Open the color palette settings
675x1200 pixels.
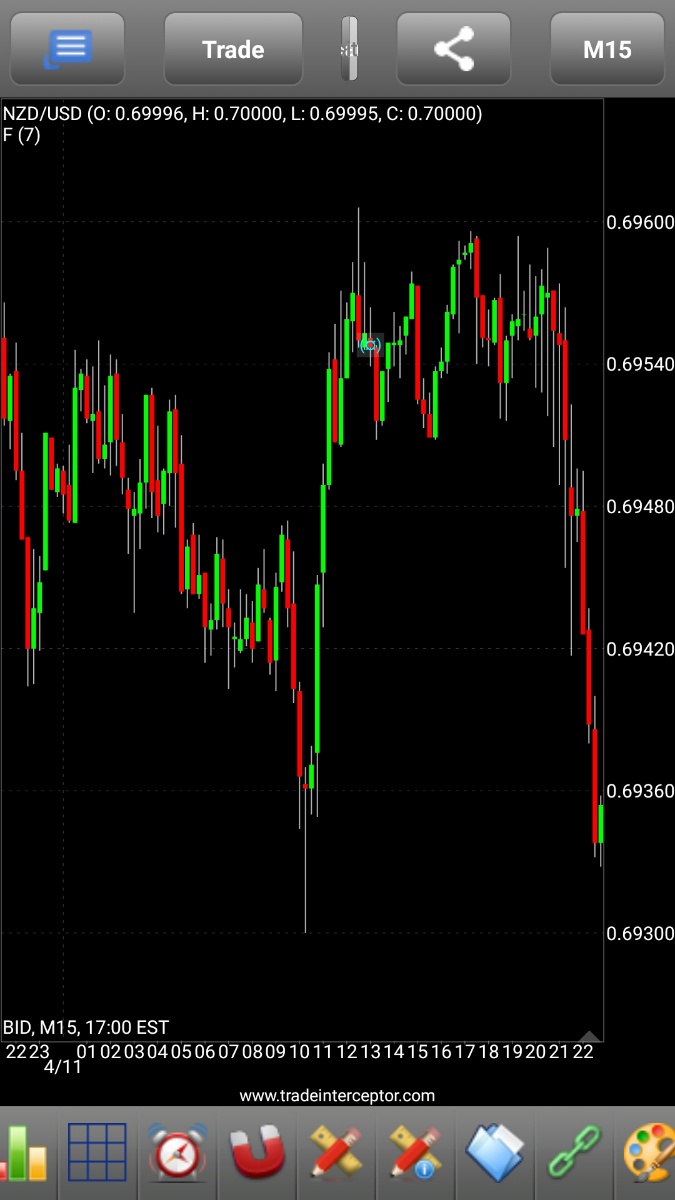[650, 1153]
